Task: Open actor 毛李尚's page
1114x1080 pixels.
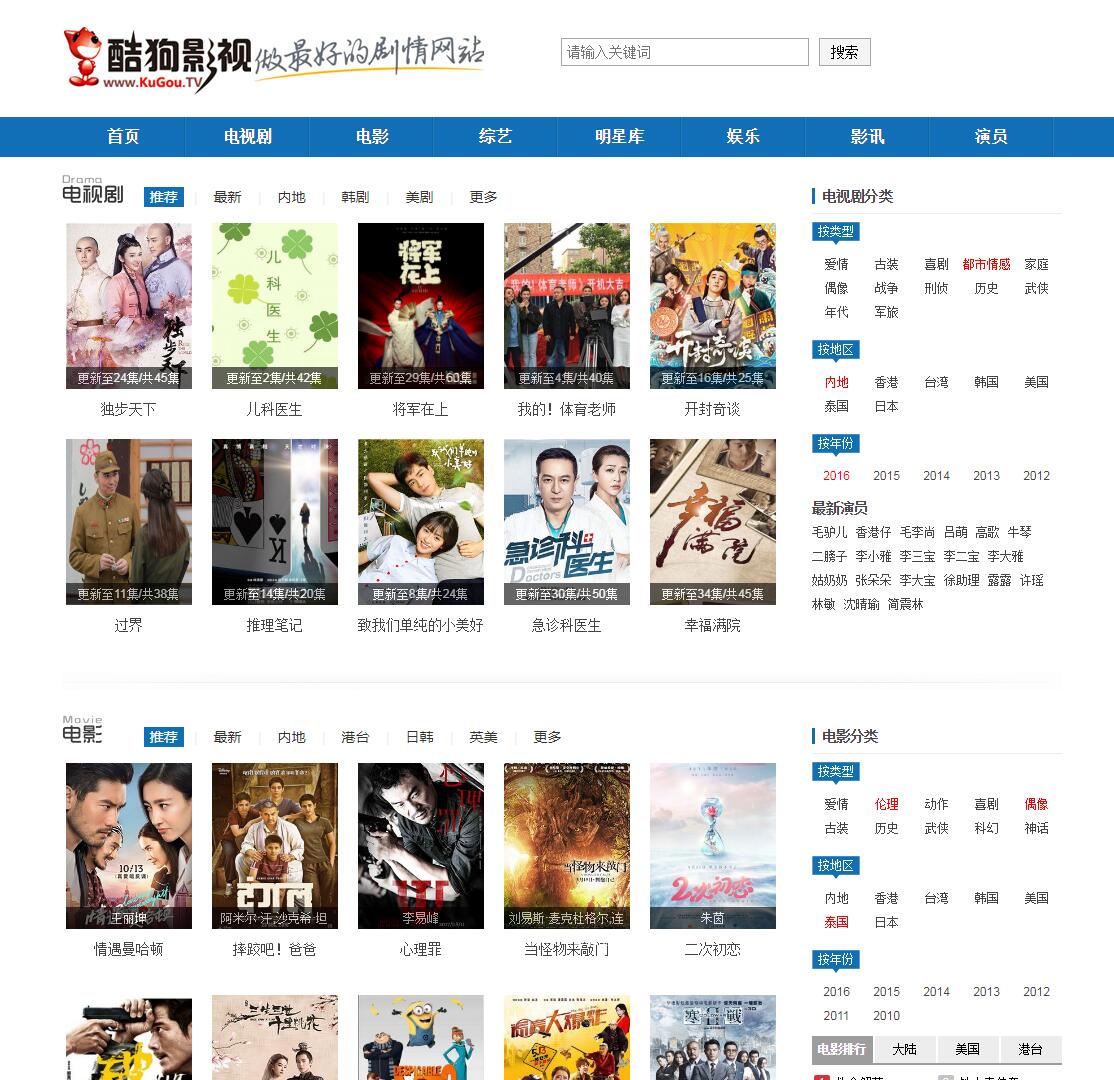Action: pyautogui.click(x=917, y=532)
